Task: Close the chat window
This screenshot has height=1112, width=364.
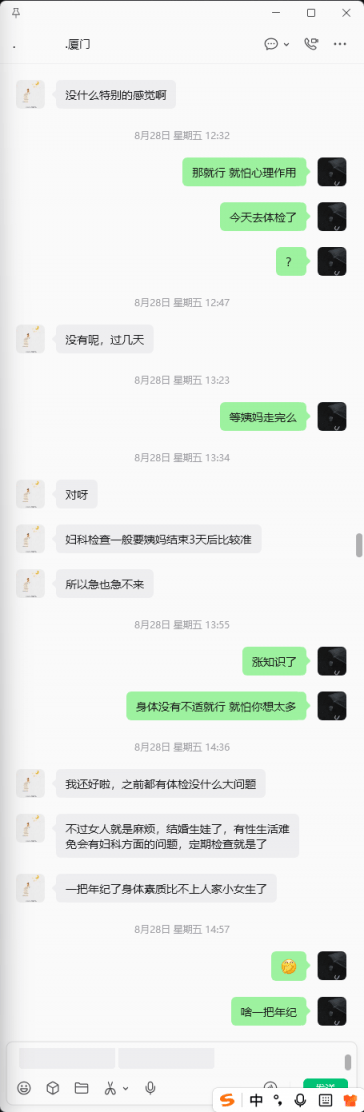Action: [x=346, y=13]
